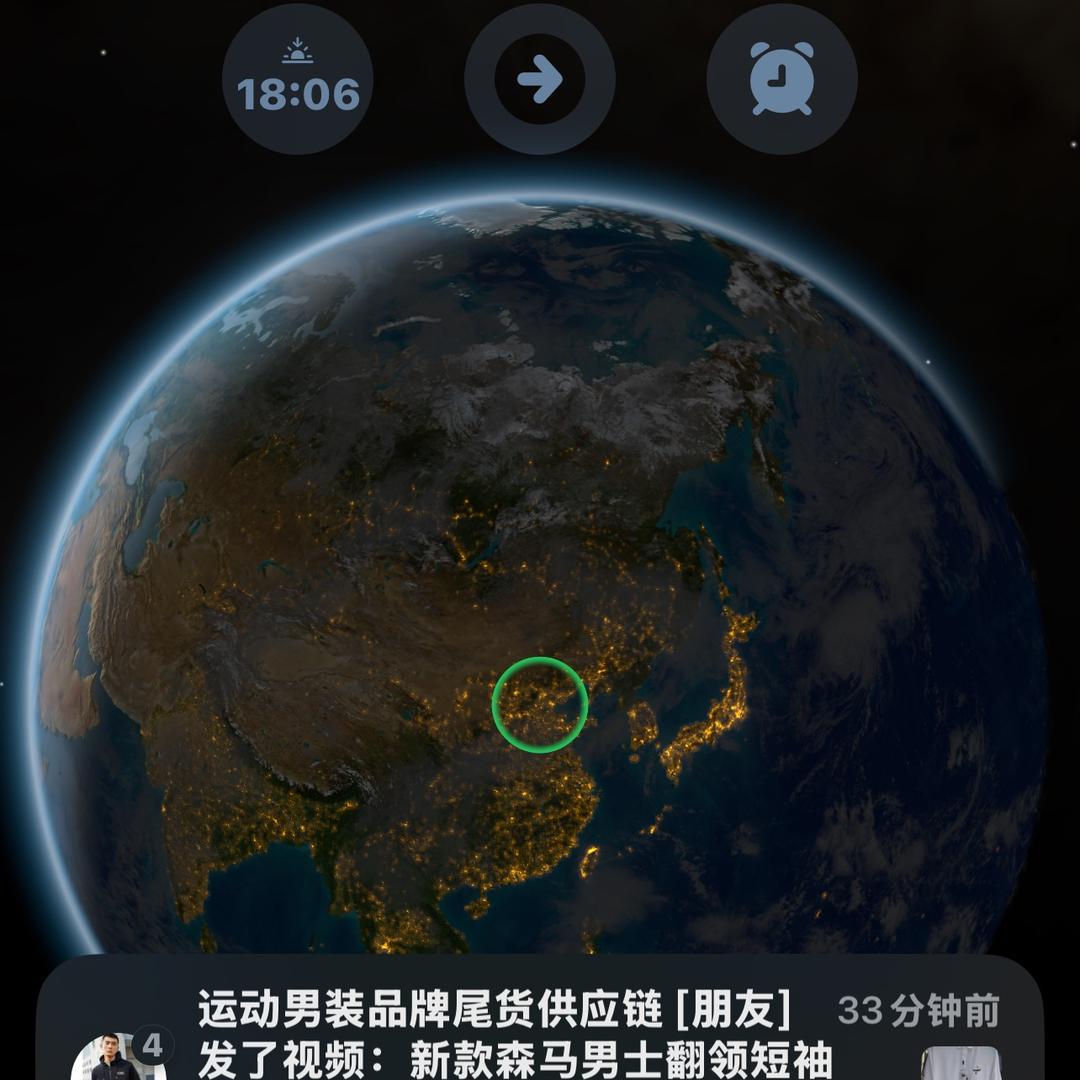Open the alarm clock widget
Viewport: 1080px width, 1080px height.
(x=781, y=80)
